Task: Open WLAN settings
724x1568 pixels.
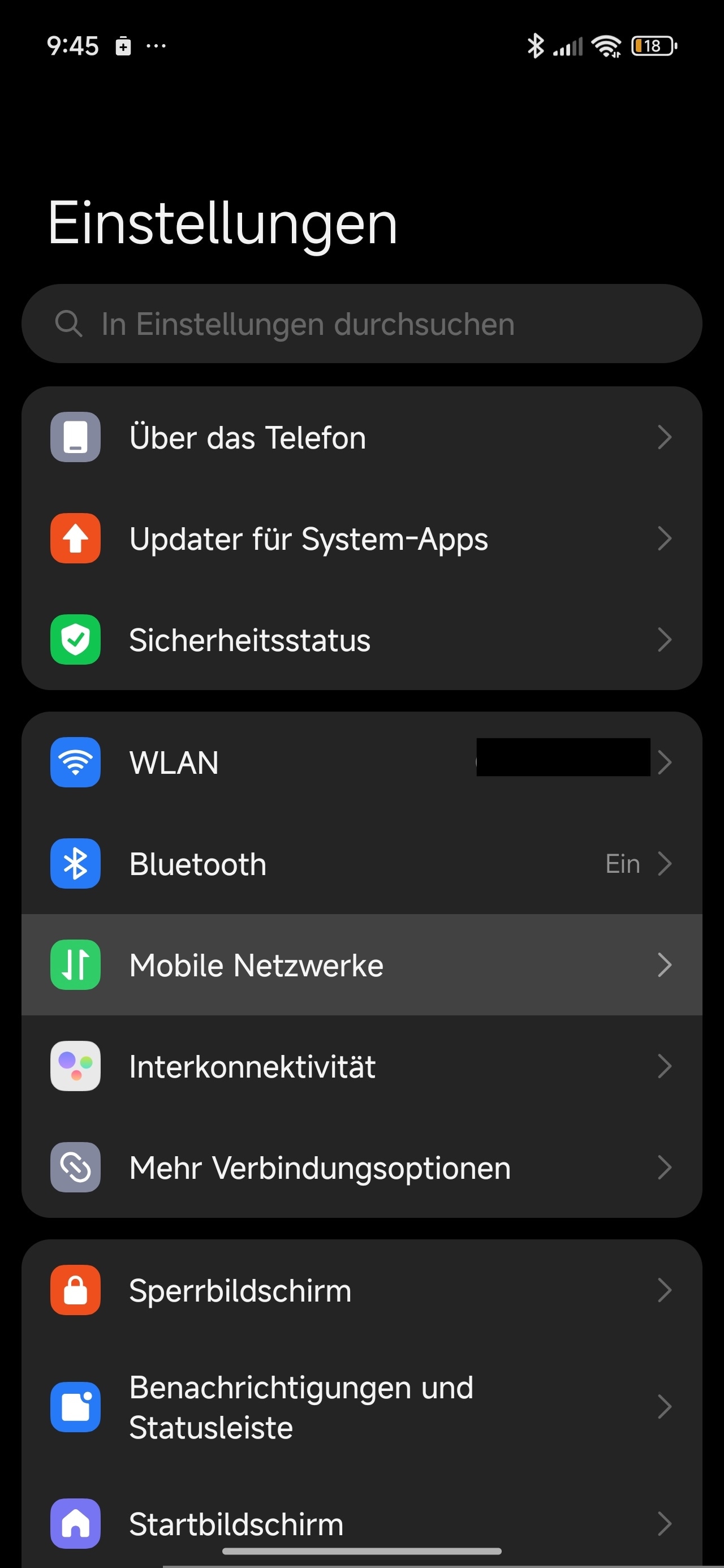Action: tap(361, 762)
